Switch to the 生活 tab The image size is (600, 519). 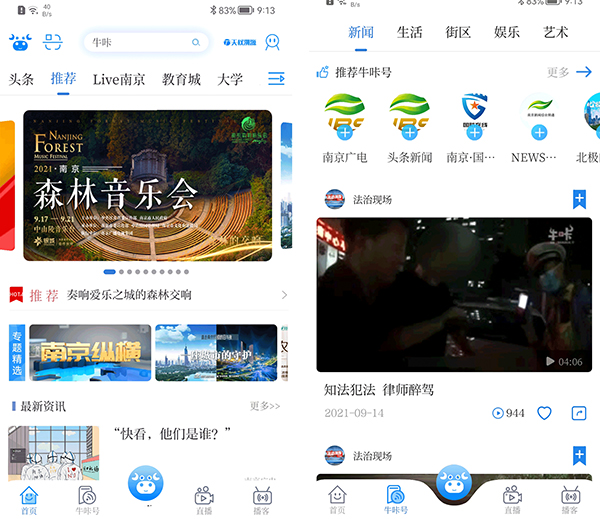pos(410,32)
